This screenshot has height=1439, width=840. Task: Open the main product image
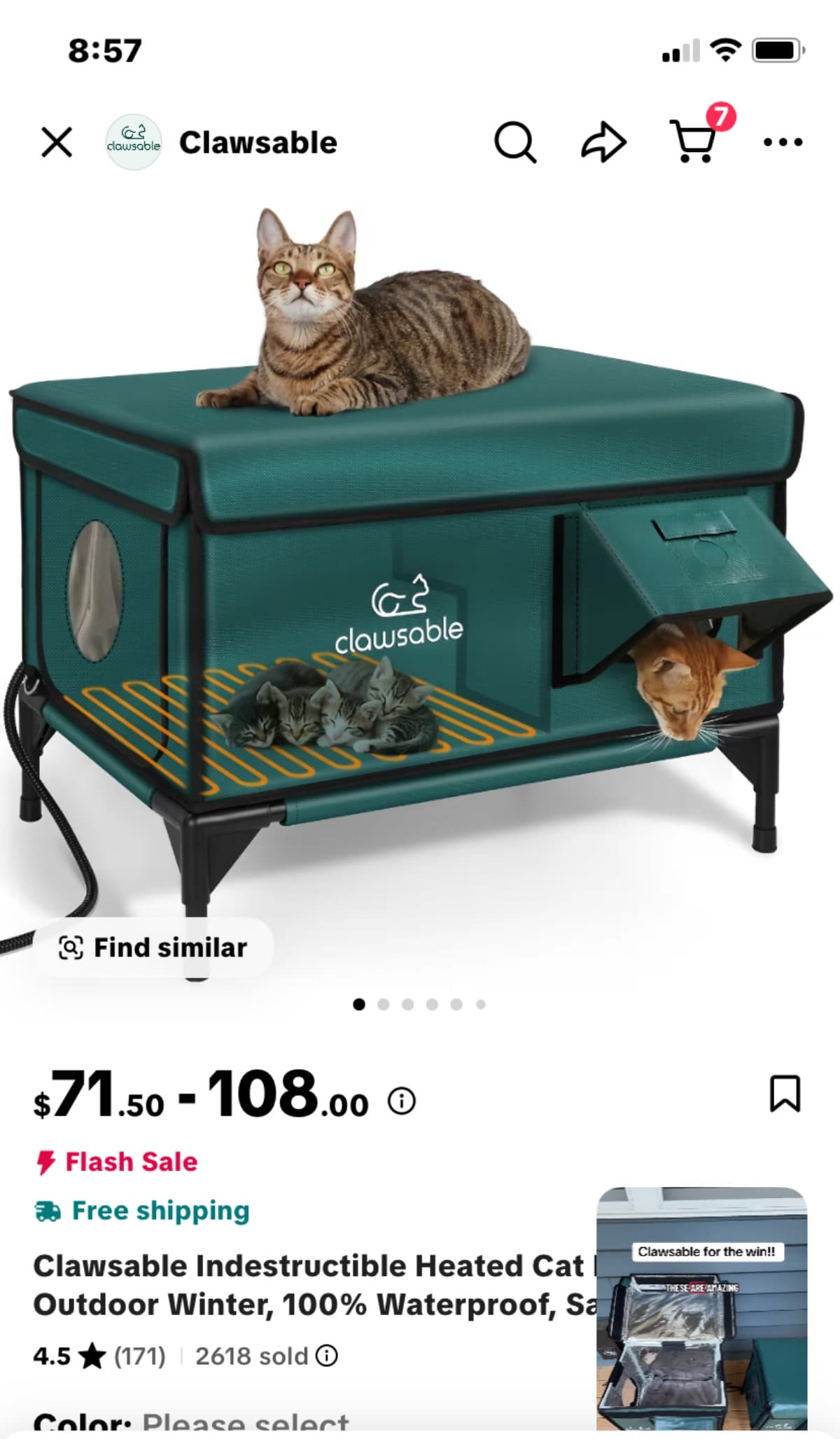point(420,560)
